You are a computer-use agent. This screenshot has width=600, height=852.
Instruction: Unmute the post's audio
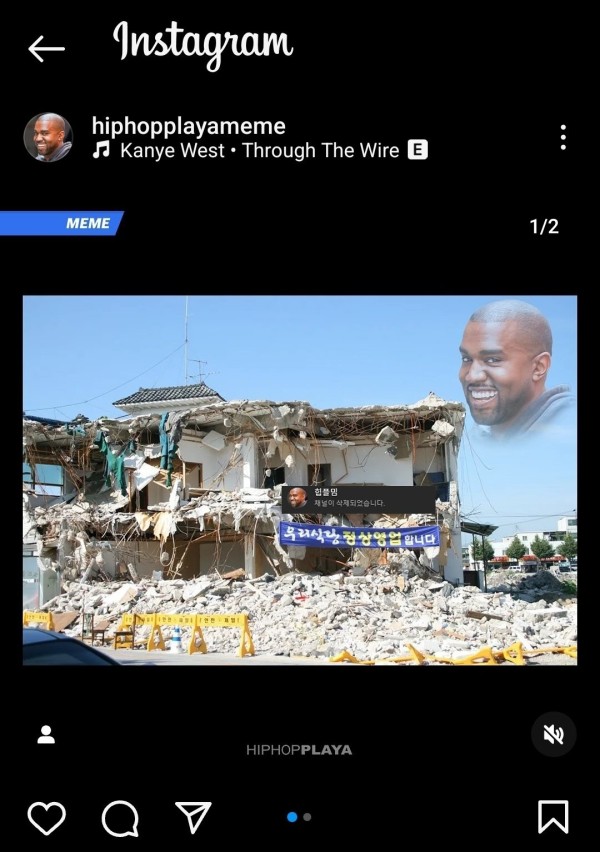[x=553, y=735]
